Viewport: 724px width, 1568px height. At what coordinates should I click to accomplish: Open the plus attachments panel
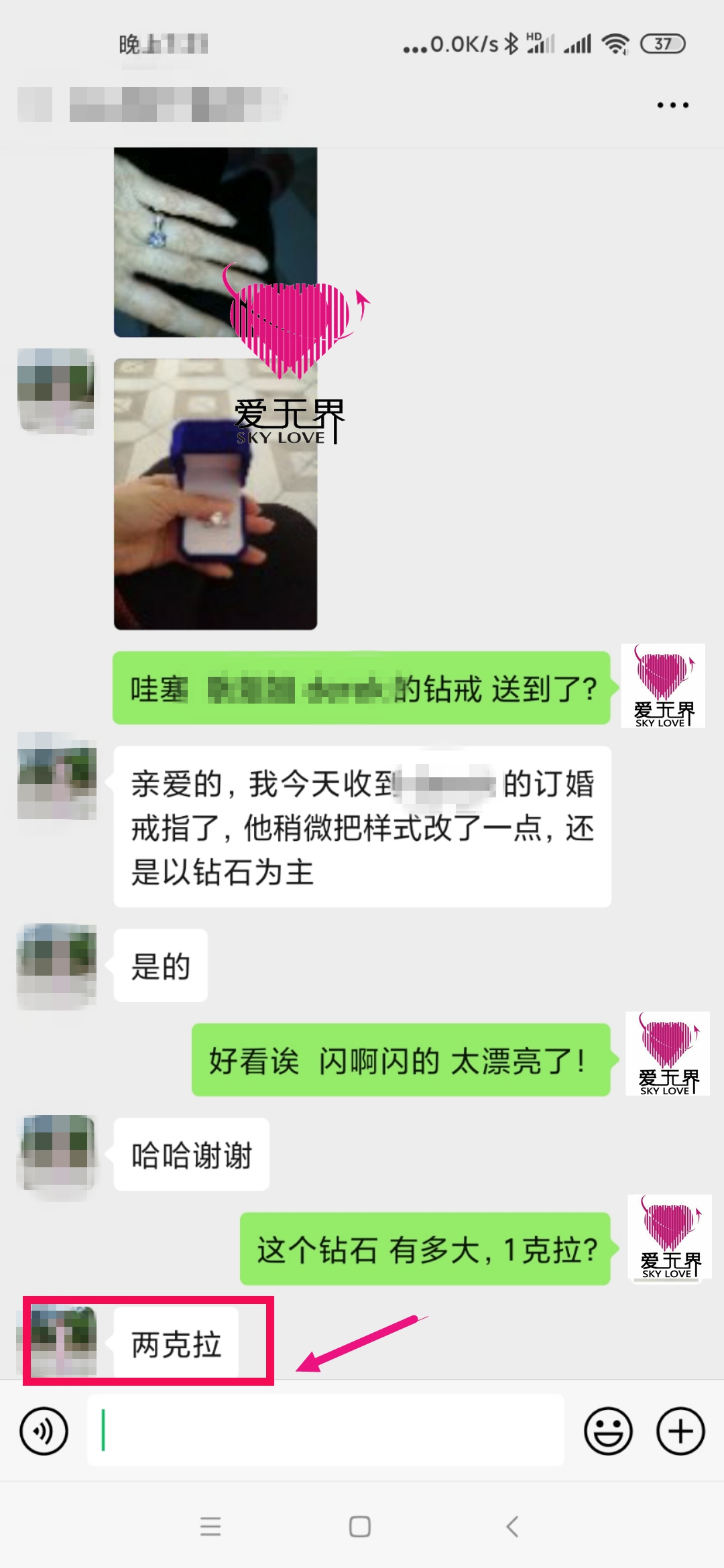(680, 1431)
